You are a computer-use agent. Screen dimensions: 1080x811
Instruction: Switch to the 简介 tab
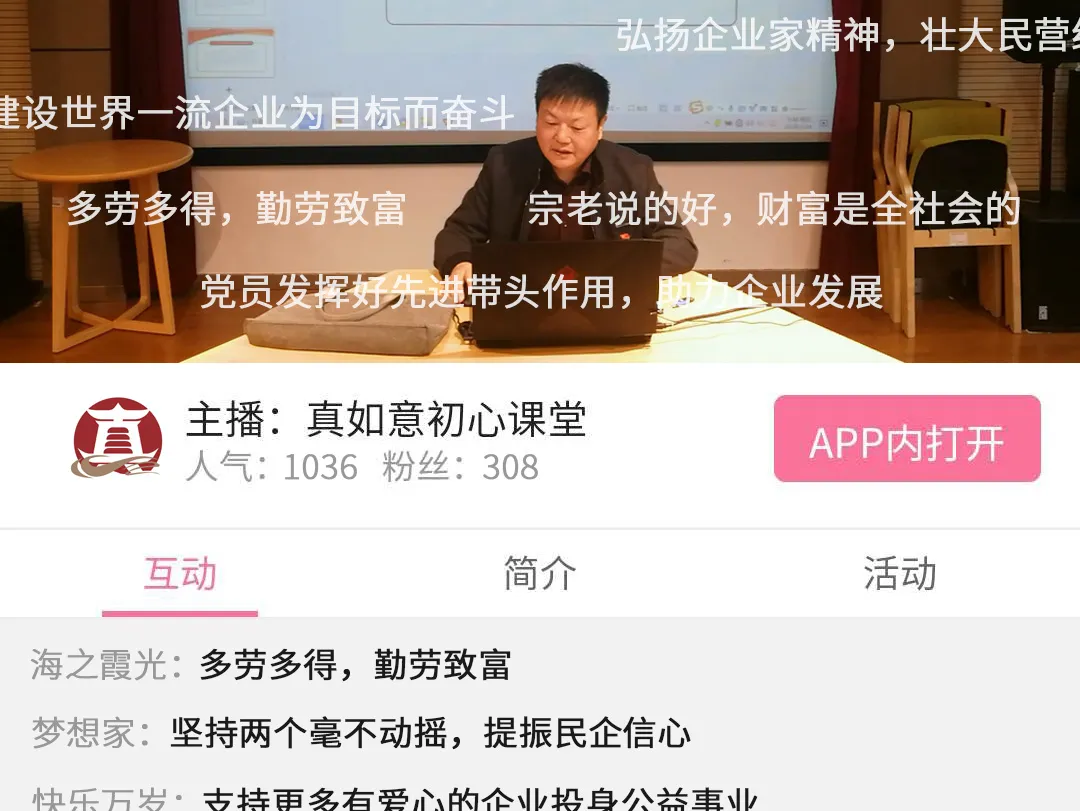pos(539,574)
